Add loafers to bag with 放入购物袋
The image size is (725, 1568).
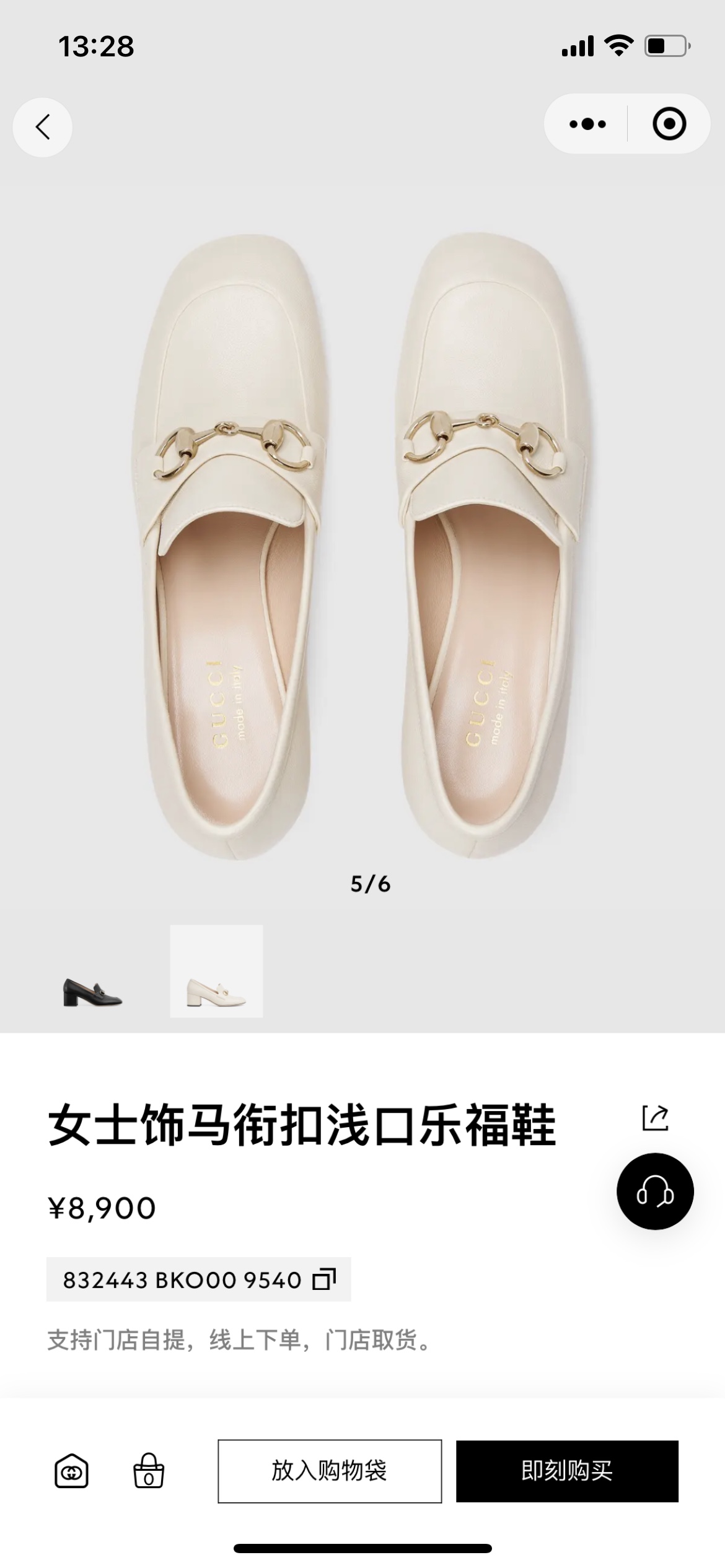330,1471
